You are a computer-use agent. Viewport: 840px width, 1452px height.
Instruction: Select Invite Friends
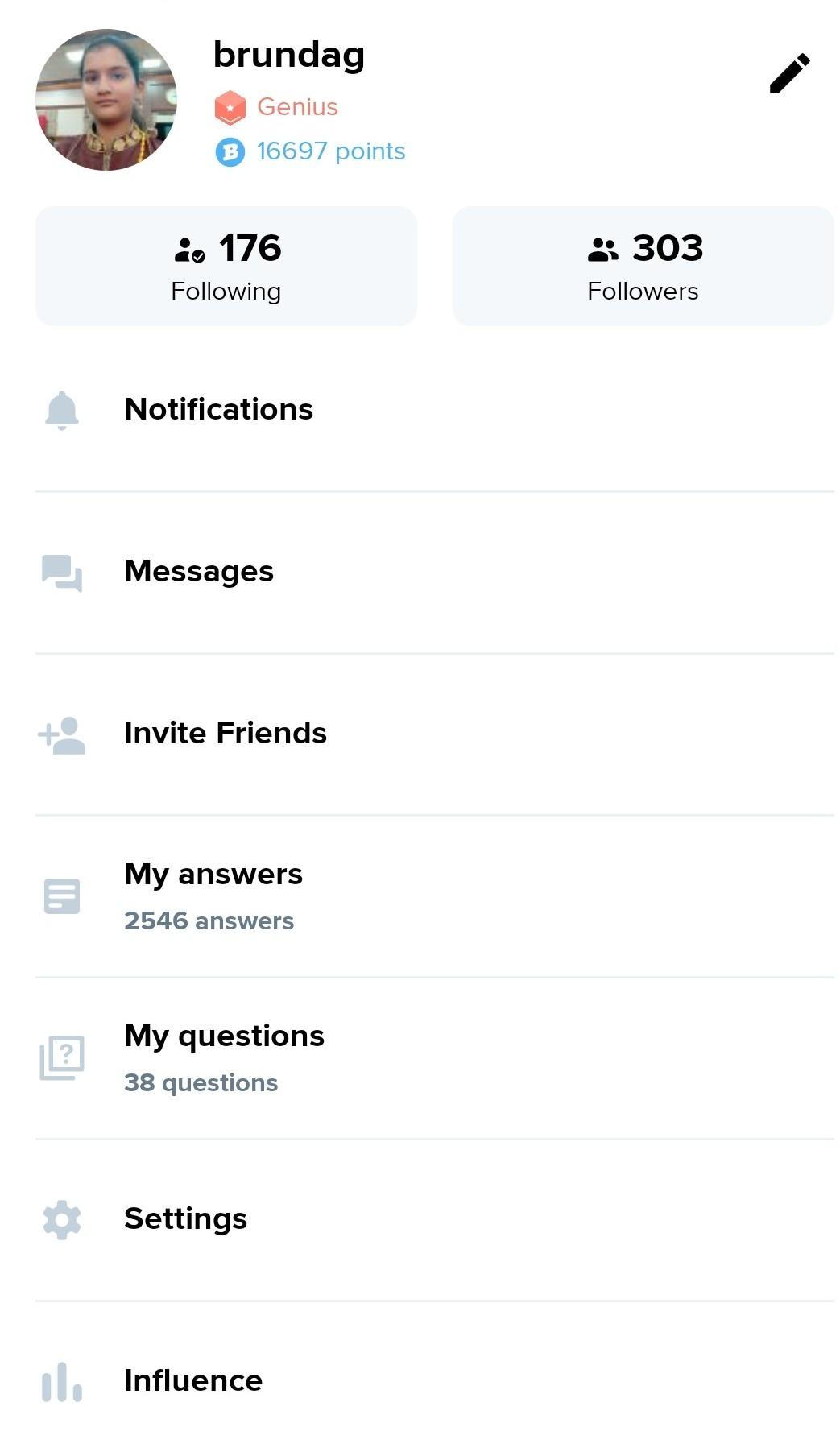point(226,734)
